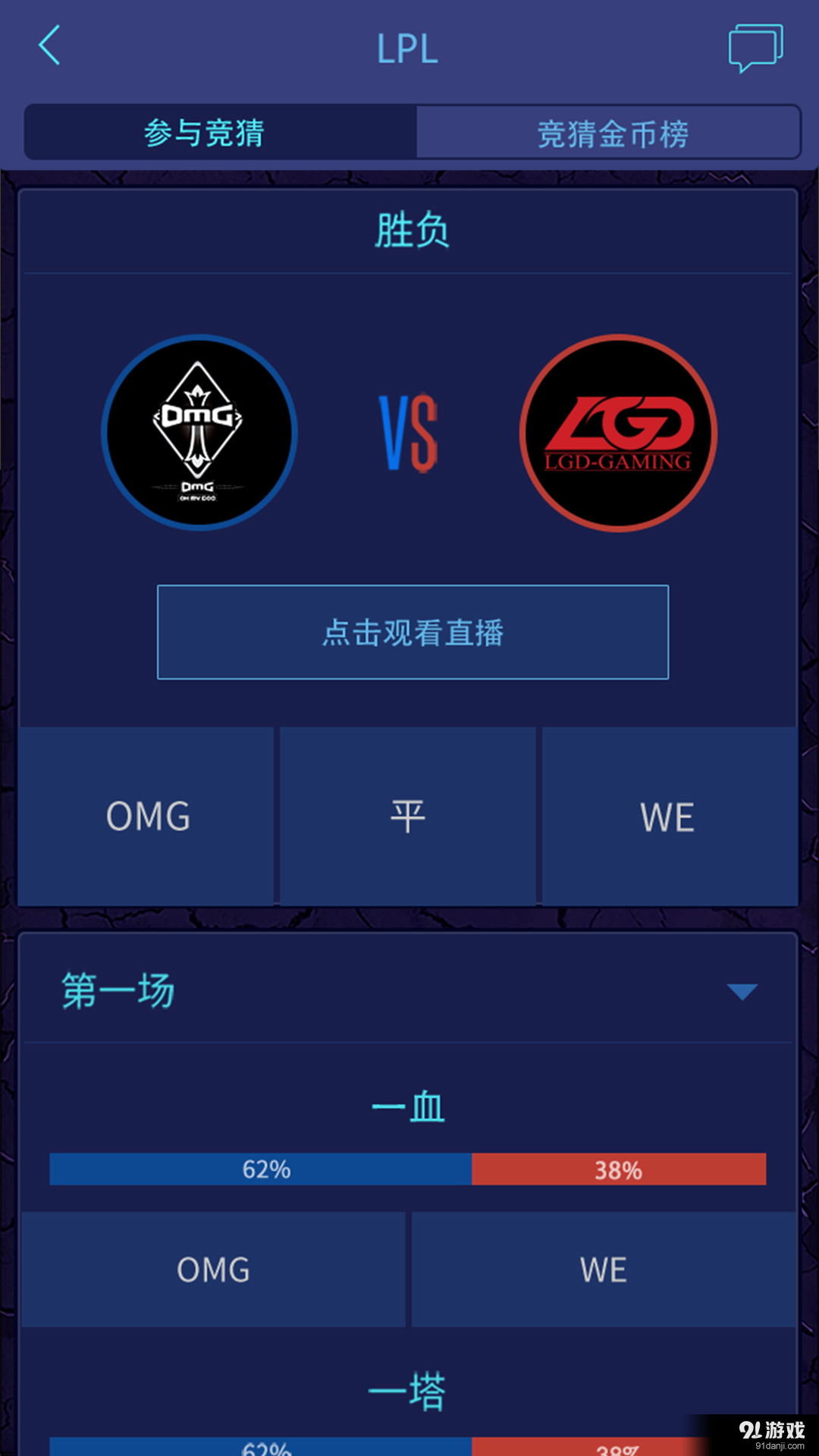Open the chat messages icon at top right
The height and width of the screenshot is (1456, 819).
pos(755,45)
